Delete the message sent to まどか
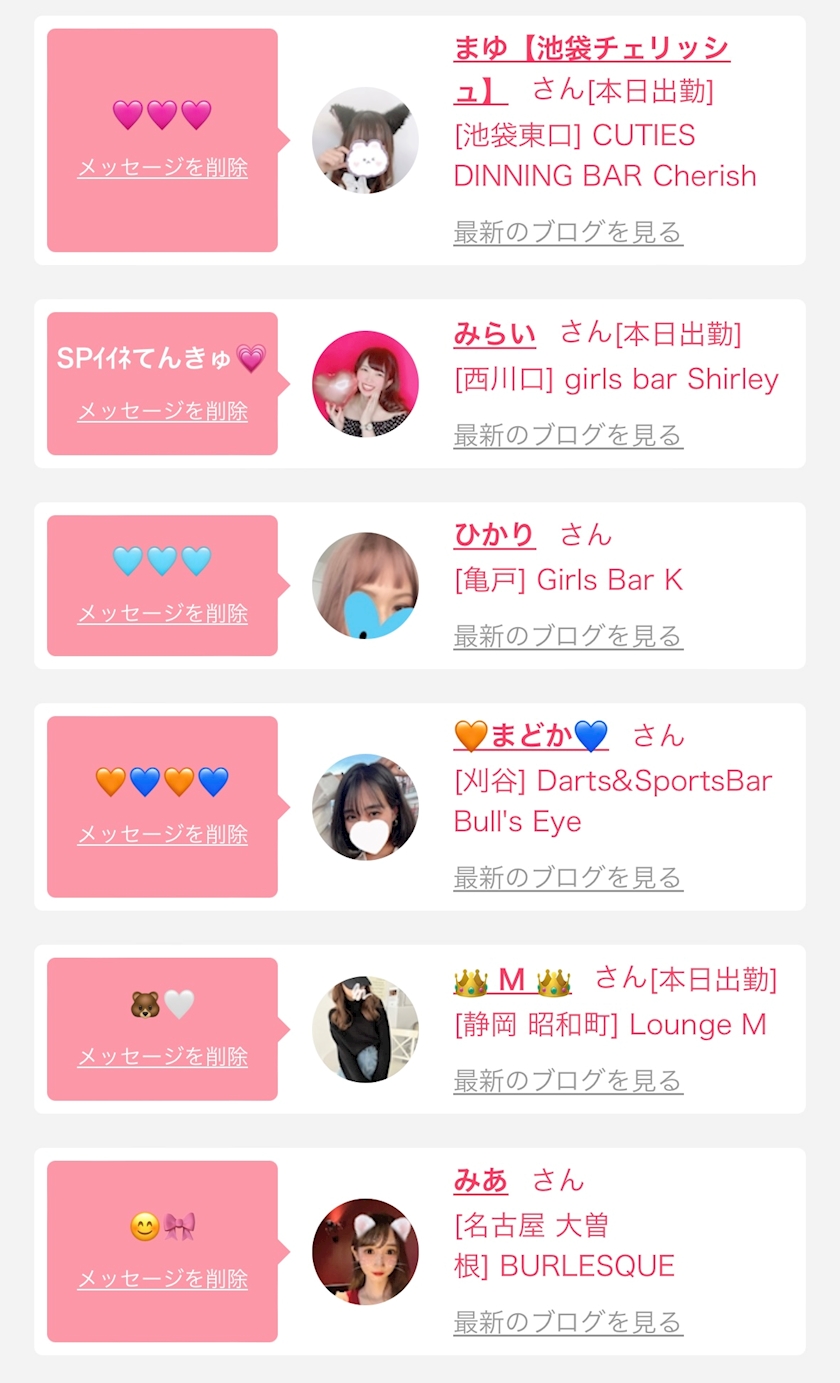Screen dimensions: 840x1383 coord(162,835)
